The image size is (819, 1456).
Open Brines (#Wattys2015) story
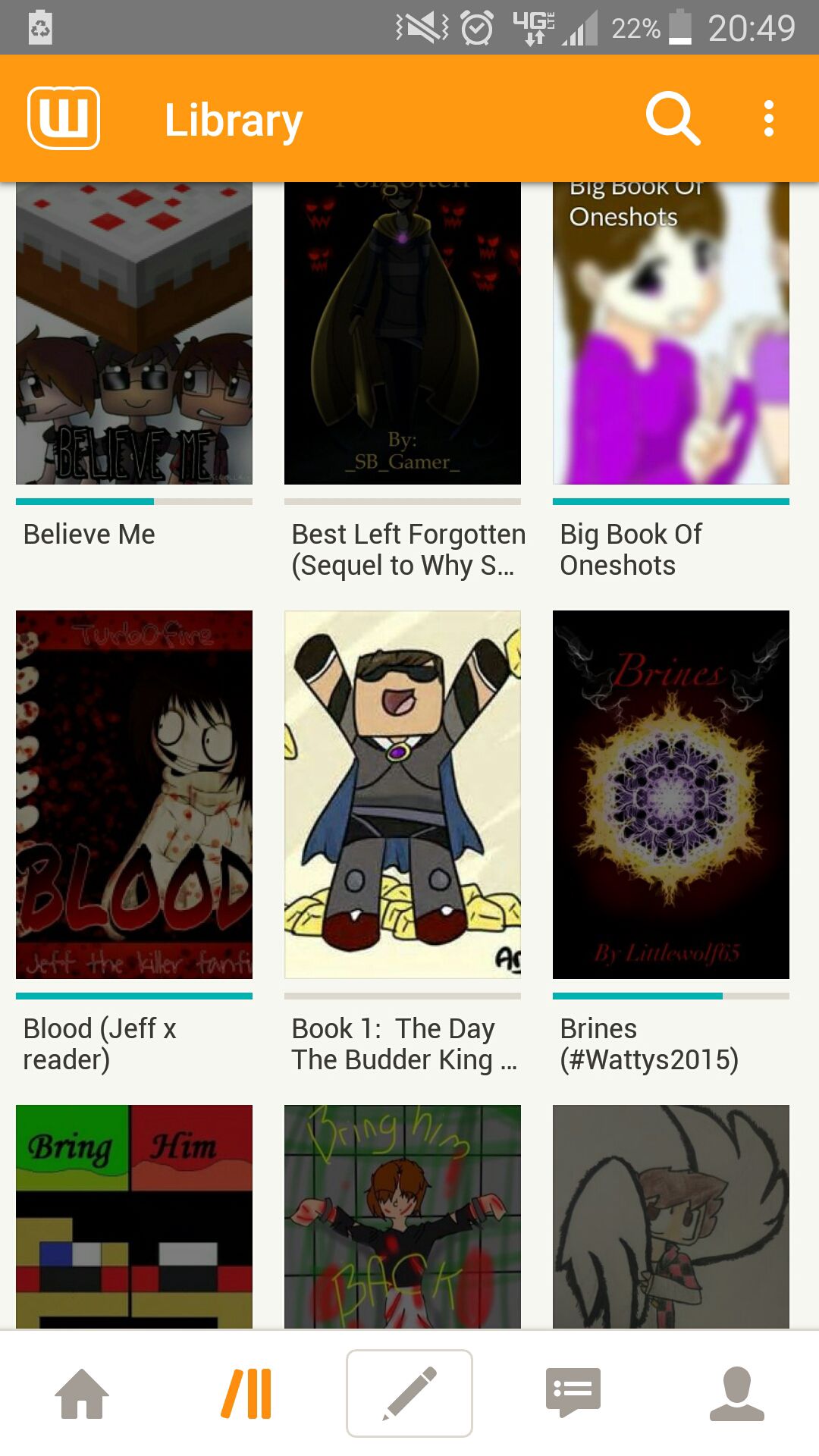pyautogui.click(x=671, y=794)
